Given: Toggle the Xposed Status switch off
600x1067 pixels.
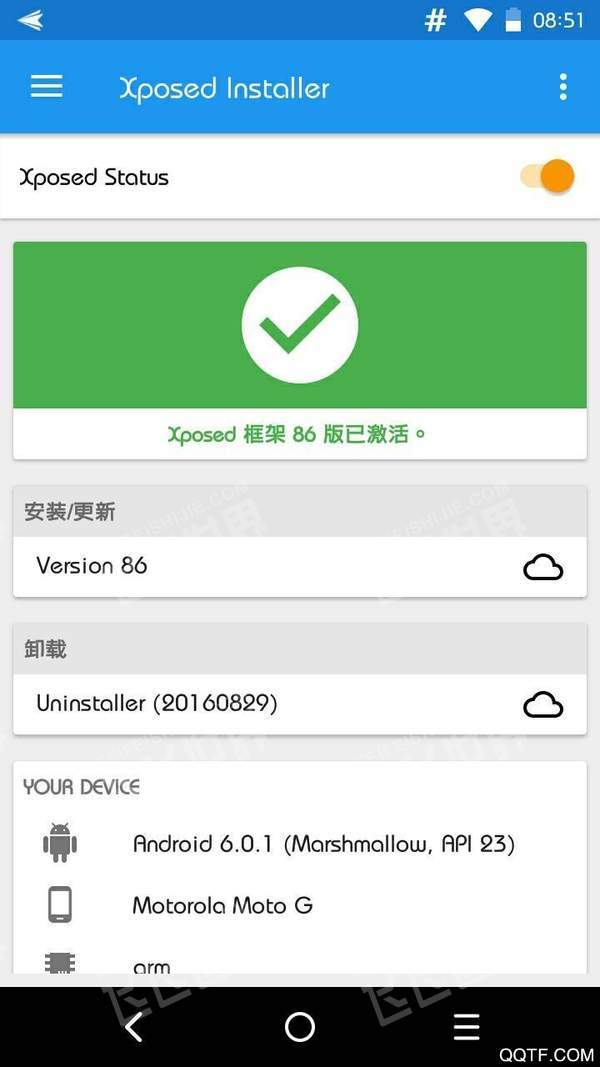Looking at the screenshot, I should (548, 177).
